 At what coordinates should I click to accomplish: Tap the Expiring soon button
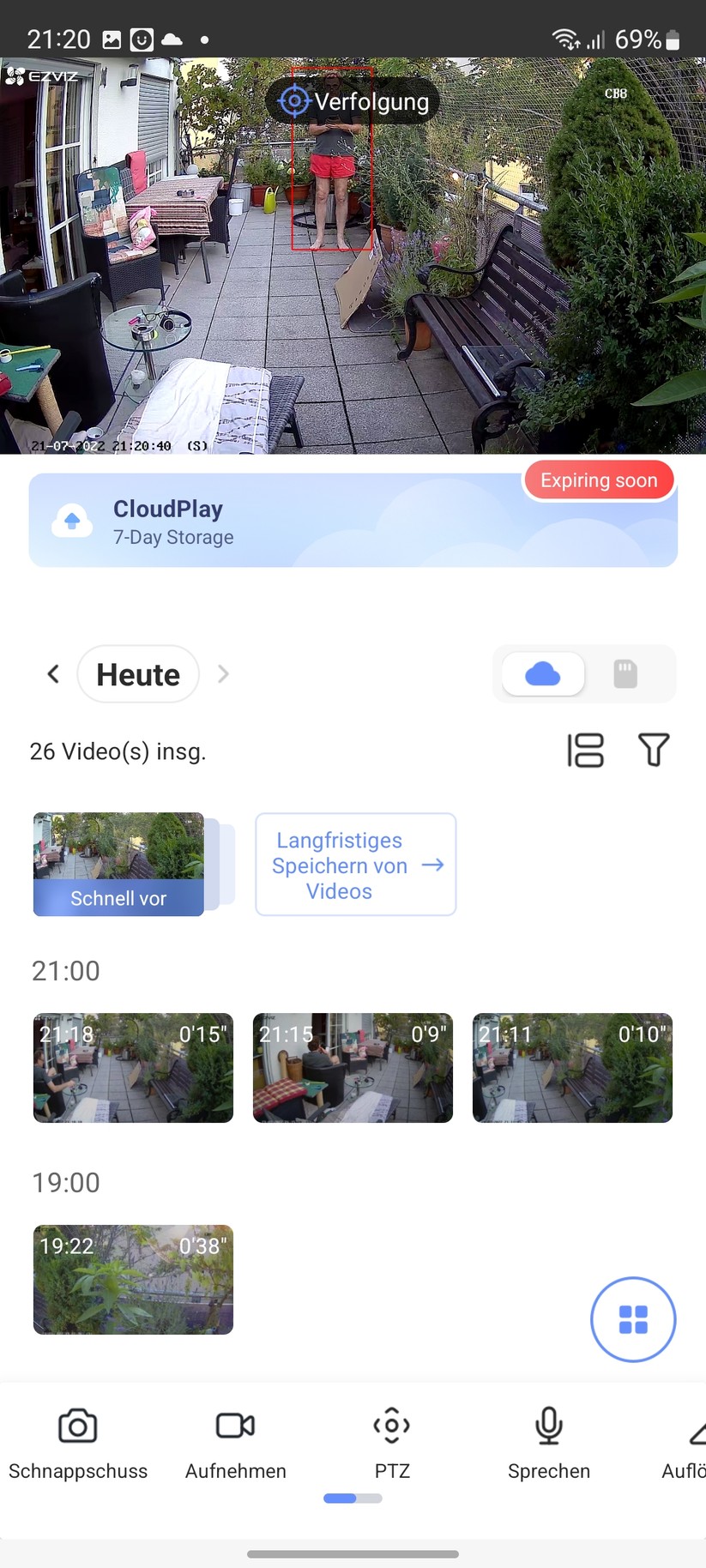point(600,479)
